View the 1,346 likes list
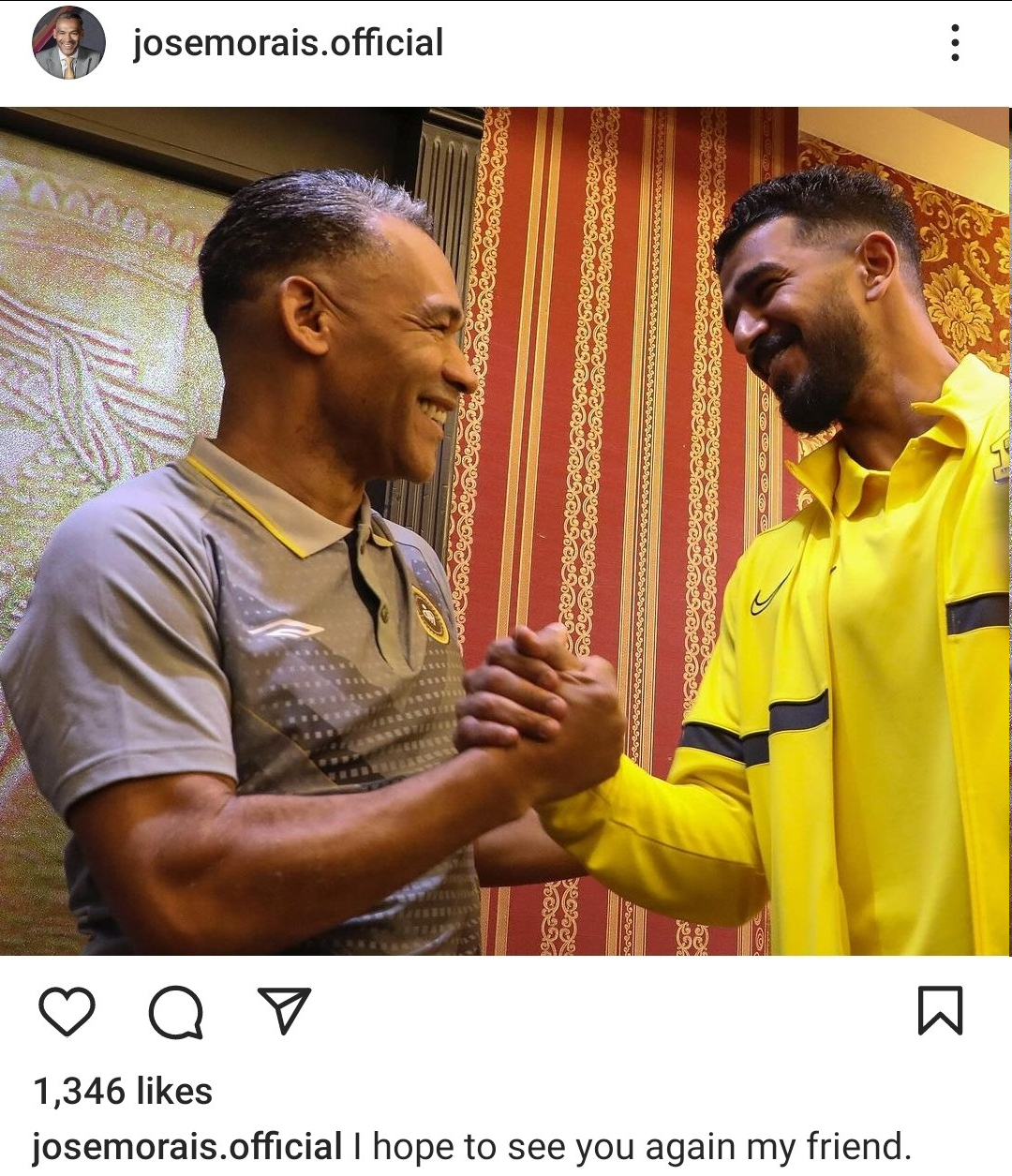 [x=123, y=1092]
